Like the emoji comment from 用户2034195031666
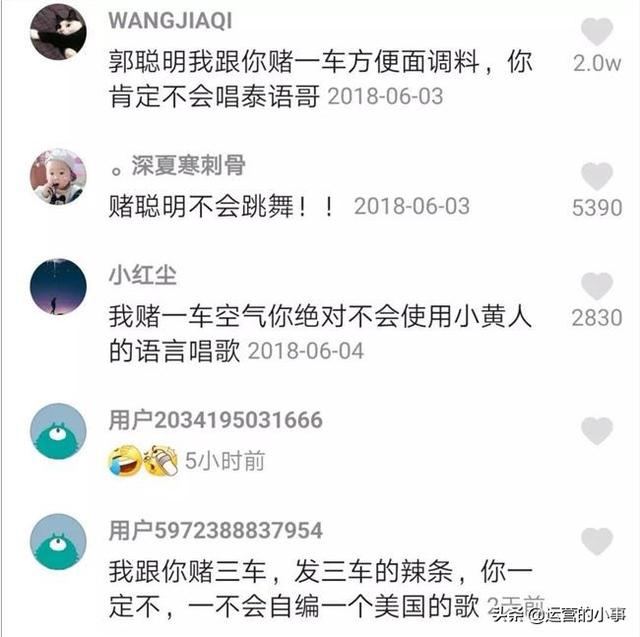 coord(597,431)
